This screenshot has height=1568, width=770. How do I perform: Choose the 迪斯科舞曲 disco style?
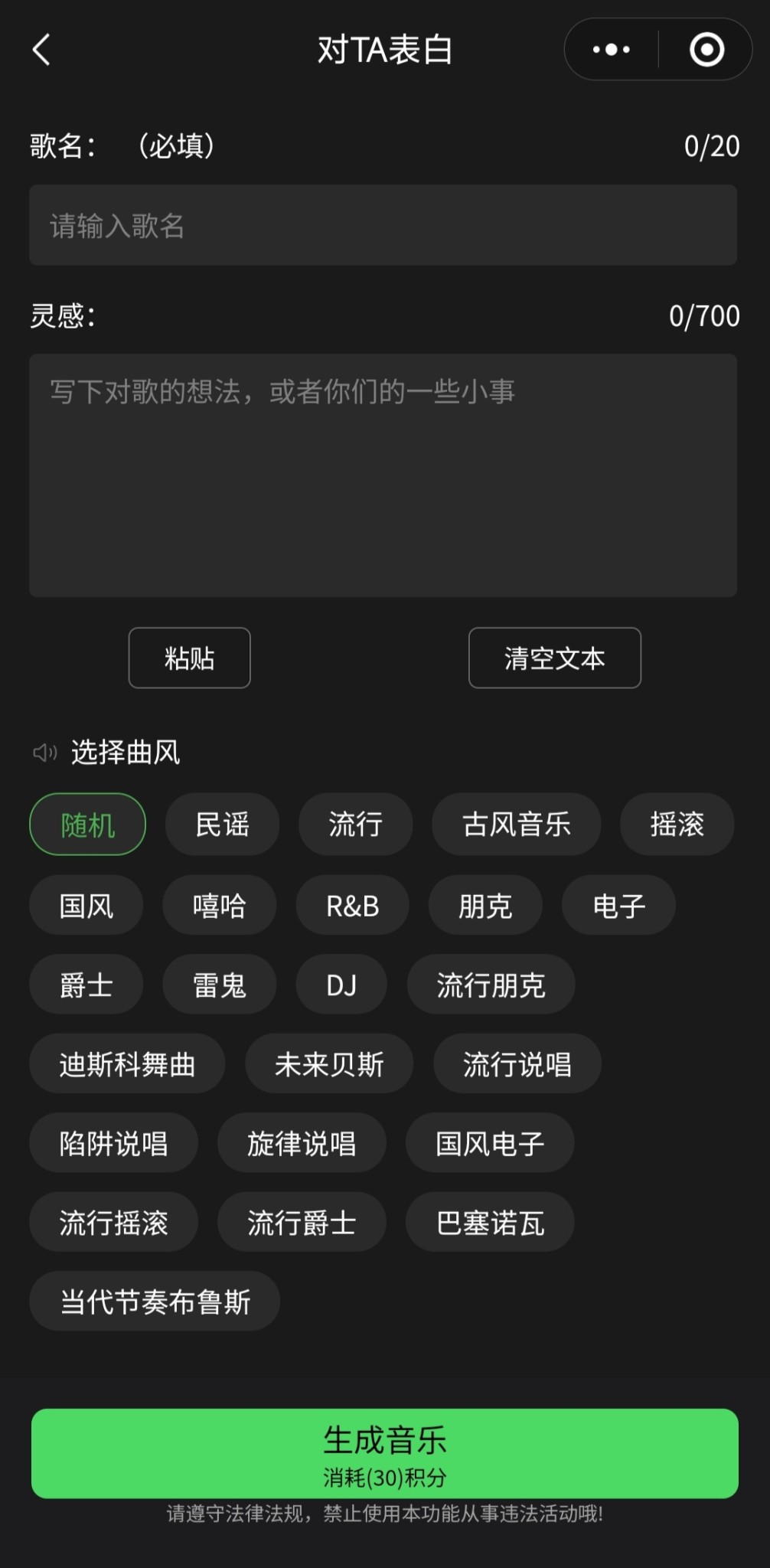(x=127, y=1064)
